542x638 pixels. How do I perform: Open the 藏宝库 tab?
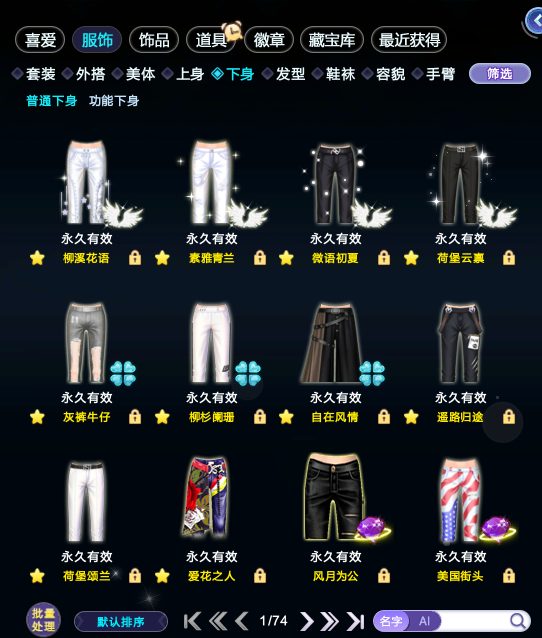coord(332,40)
